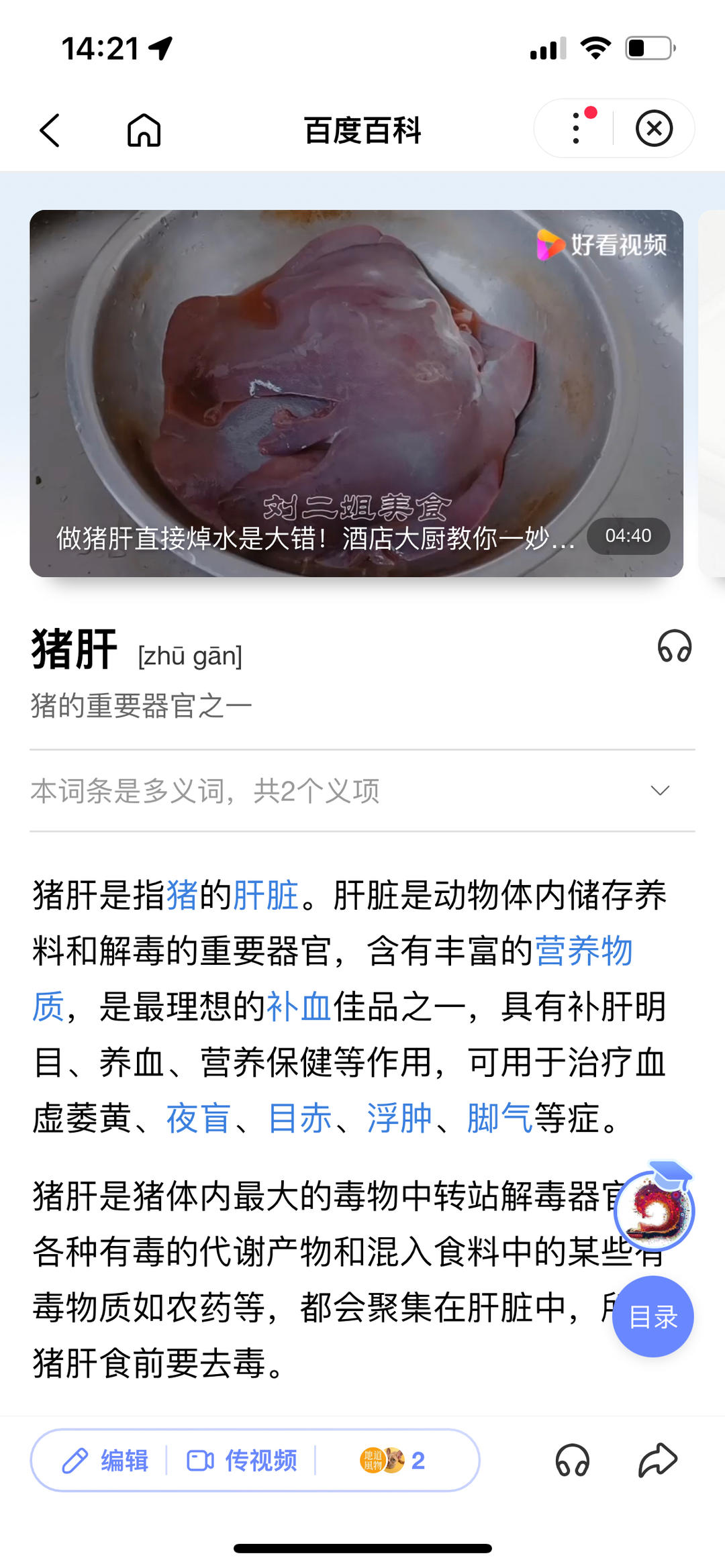This screenshot has height=1568, width=725.
Task: Open the 猪 link in the summary
Action: tap(182, 895)
